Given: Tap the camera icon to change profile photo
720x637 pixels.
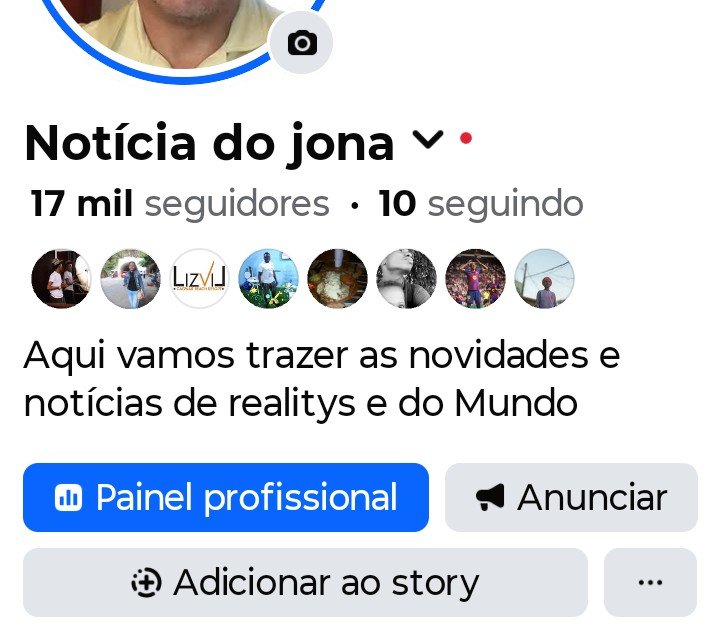Looking at the screenshot, I should [301, 43].
